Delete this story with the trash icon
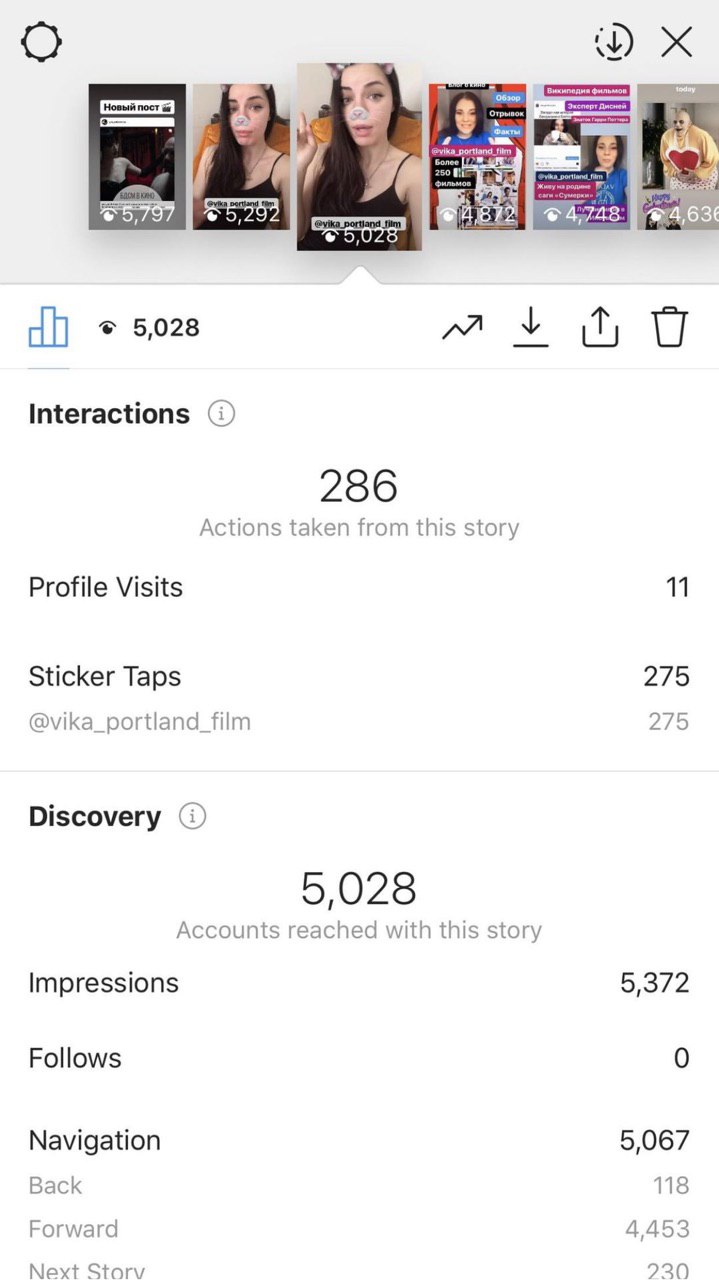This screenshot has height=1280, width=719. (x=670, y=327)
